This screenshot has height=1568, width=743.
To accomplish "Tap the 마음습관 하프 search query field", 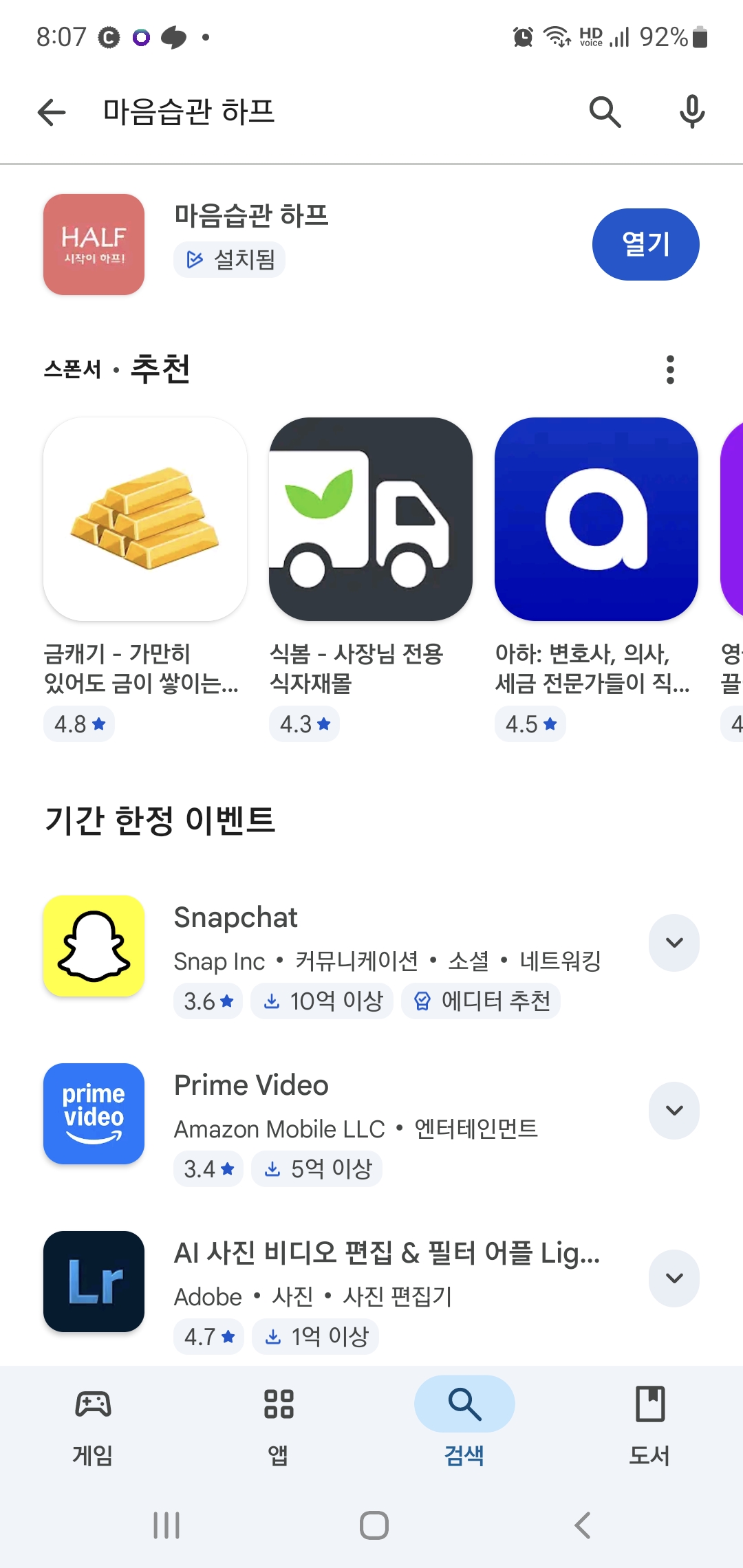I will tap(310, 112).
